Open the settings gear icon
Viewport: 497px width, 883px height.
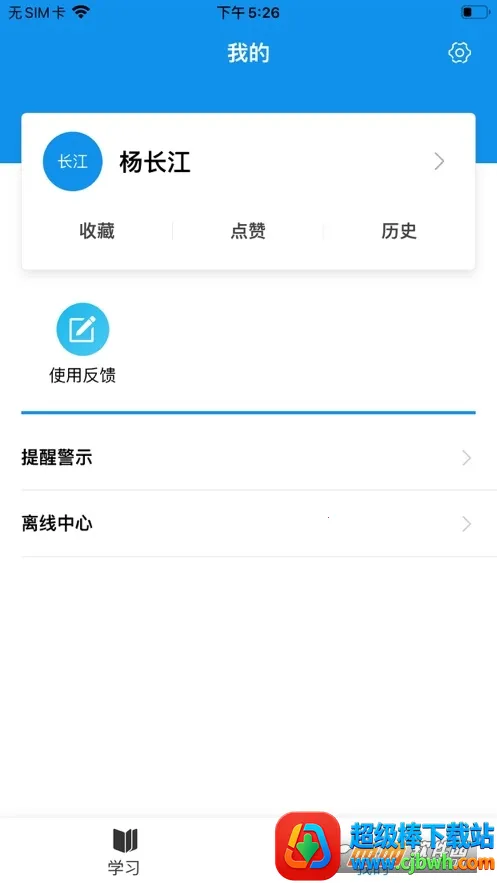(x=459, y=53)
